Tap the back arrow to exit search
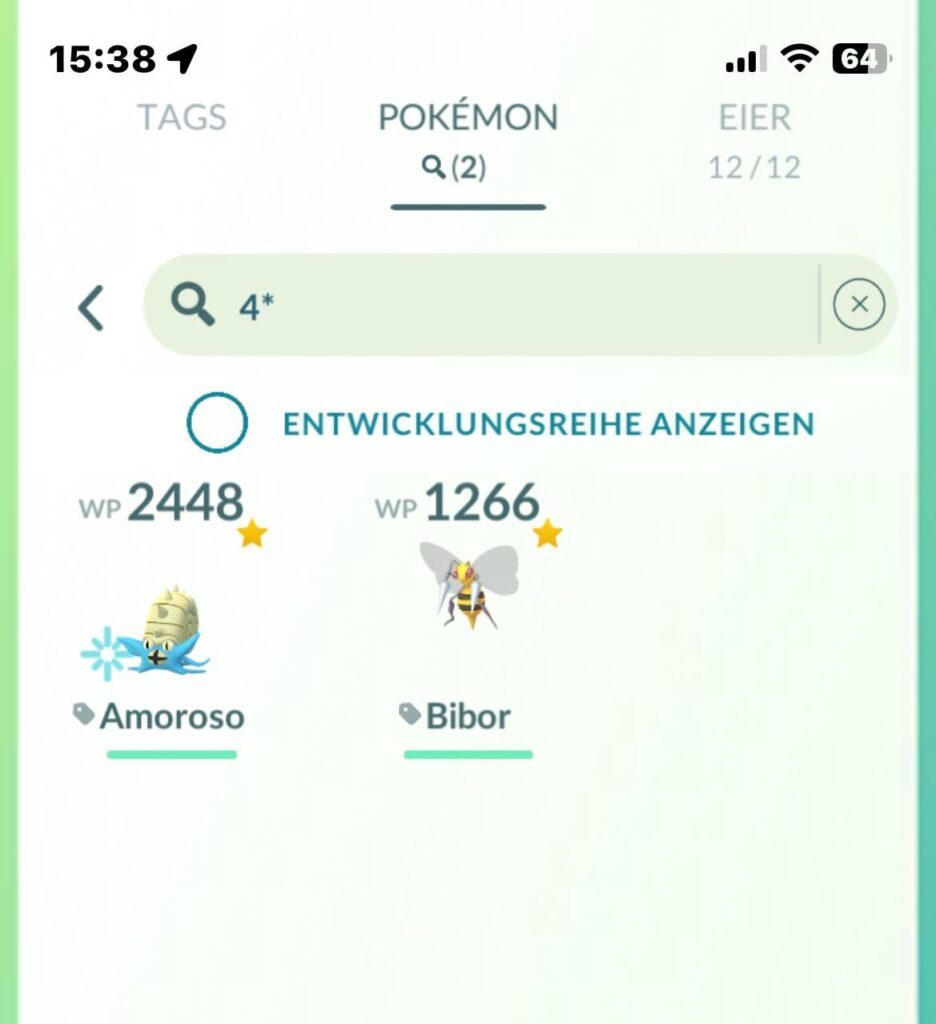Viewport: 936px width, 1024px height. (x=92, y=306)
